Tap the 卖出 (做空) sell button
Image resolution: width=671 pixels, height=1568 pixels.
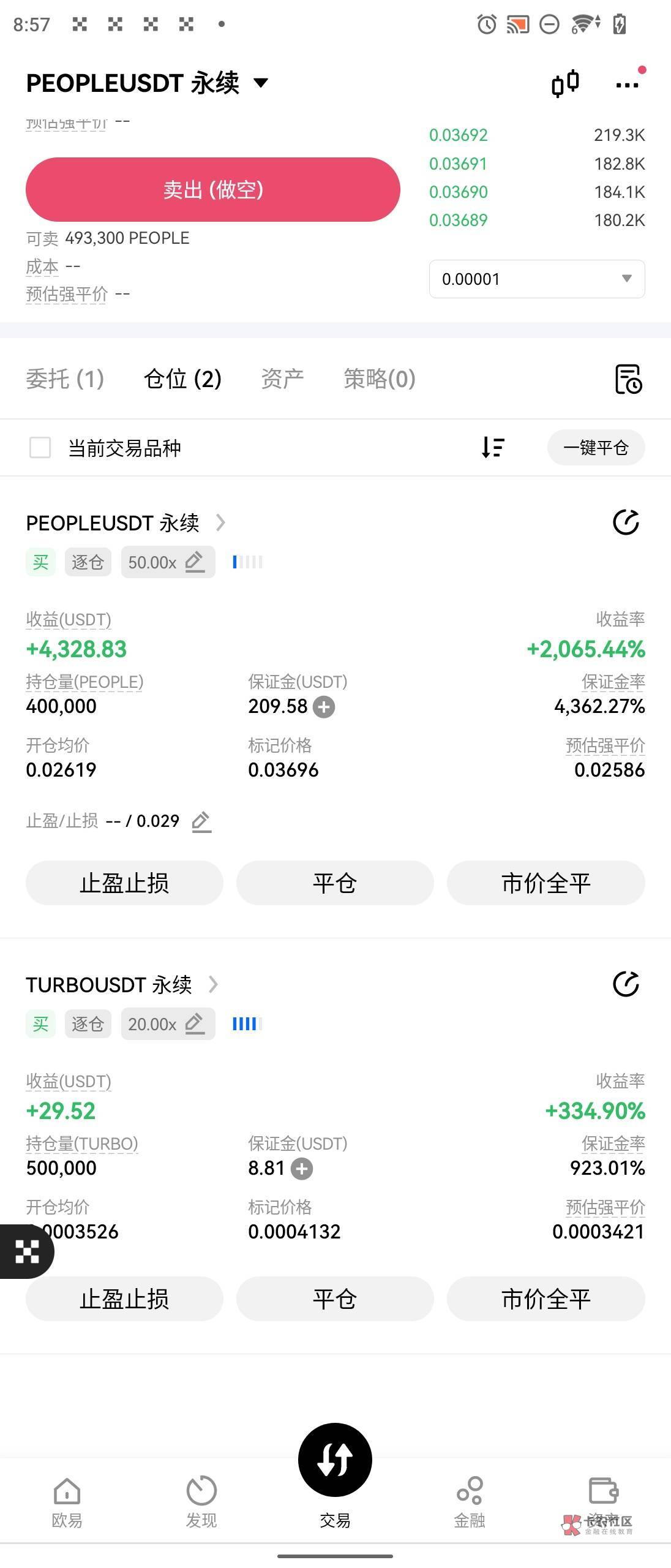213,189
